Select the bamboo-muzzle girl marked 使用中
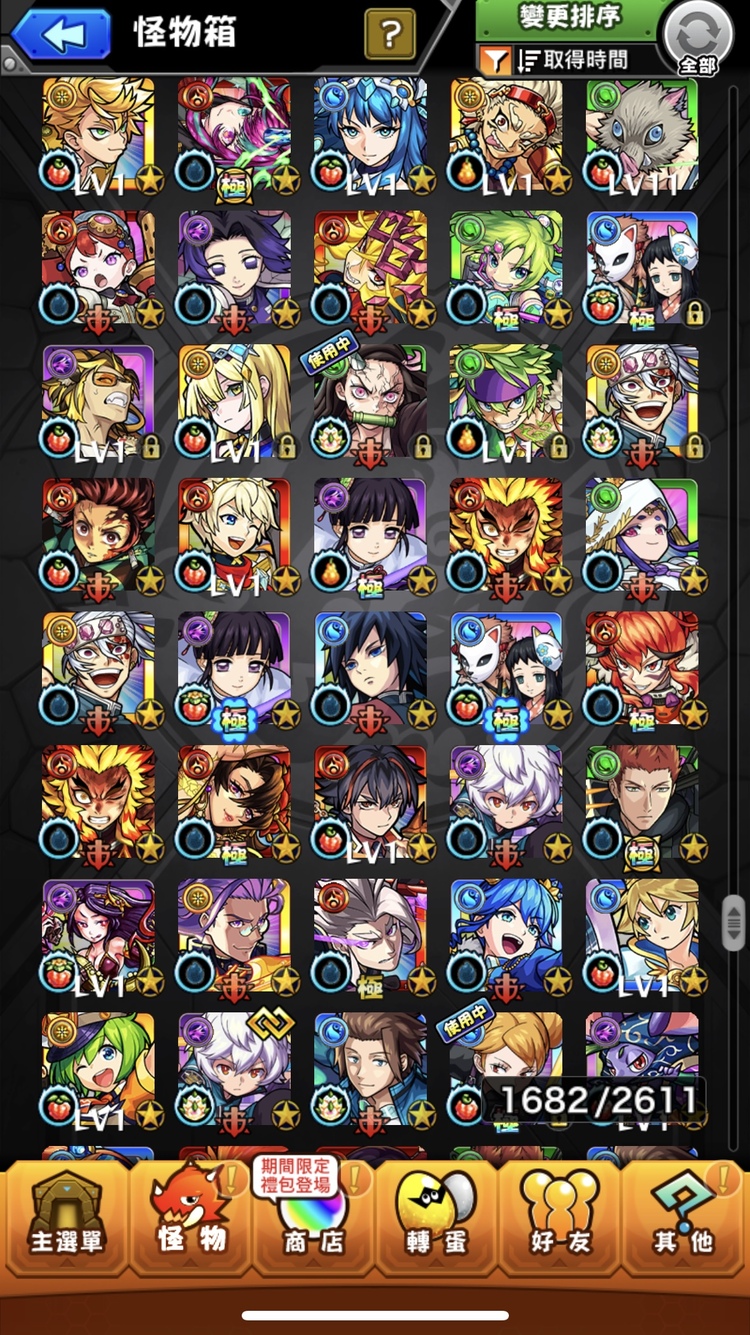The height and width of the screenshot is (1335, 750). (370, 402)
